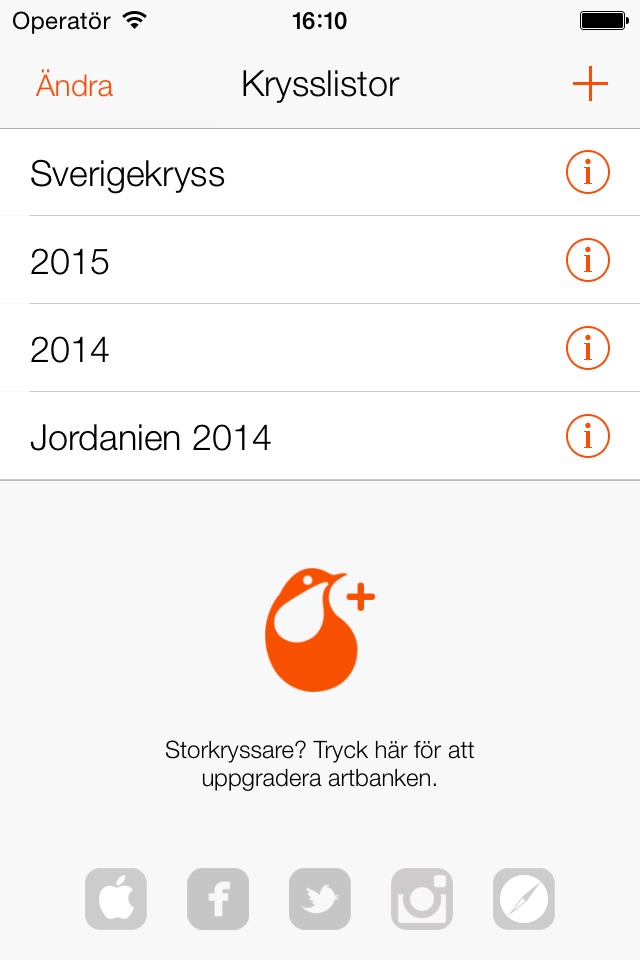Open the Instagram icon

pyautogui.click(x=422, y=899)
